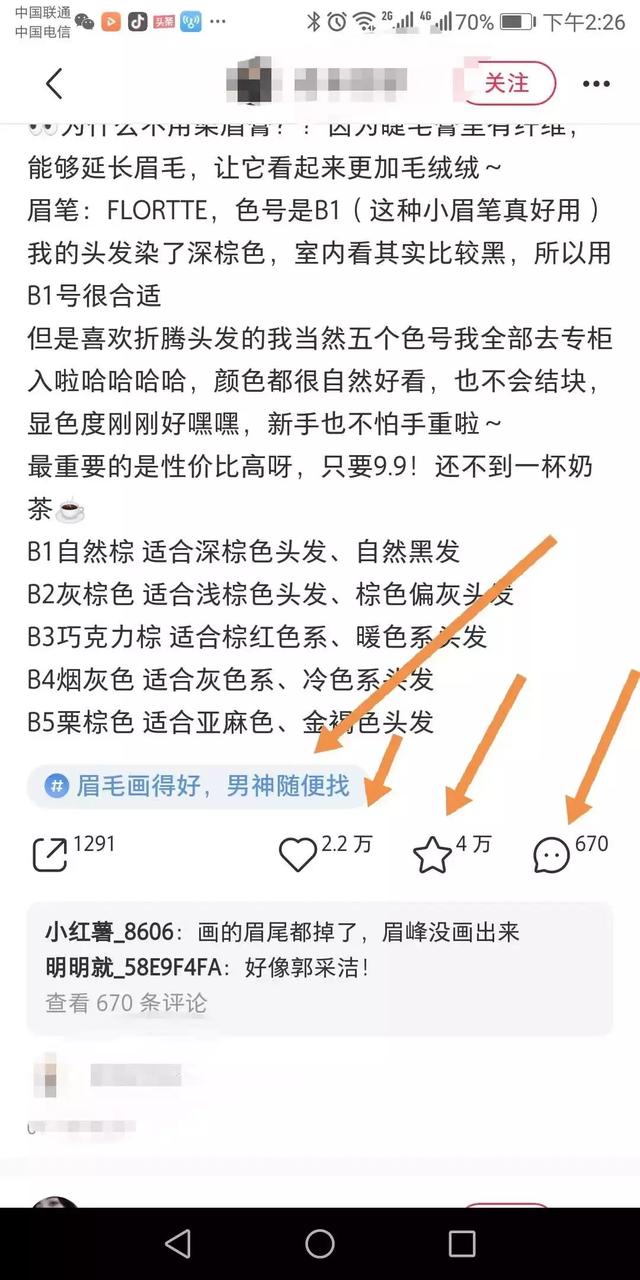This screenshot has width=640, height=1280.
Task: Share this post via the share icon
Action: 50,855
